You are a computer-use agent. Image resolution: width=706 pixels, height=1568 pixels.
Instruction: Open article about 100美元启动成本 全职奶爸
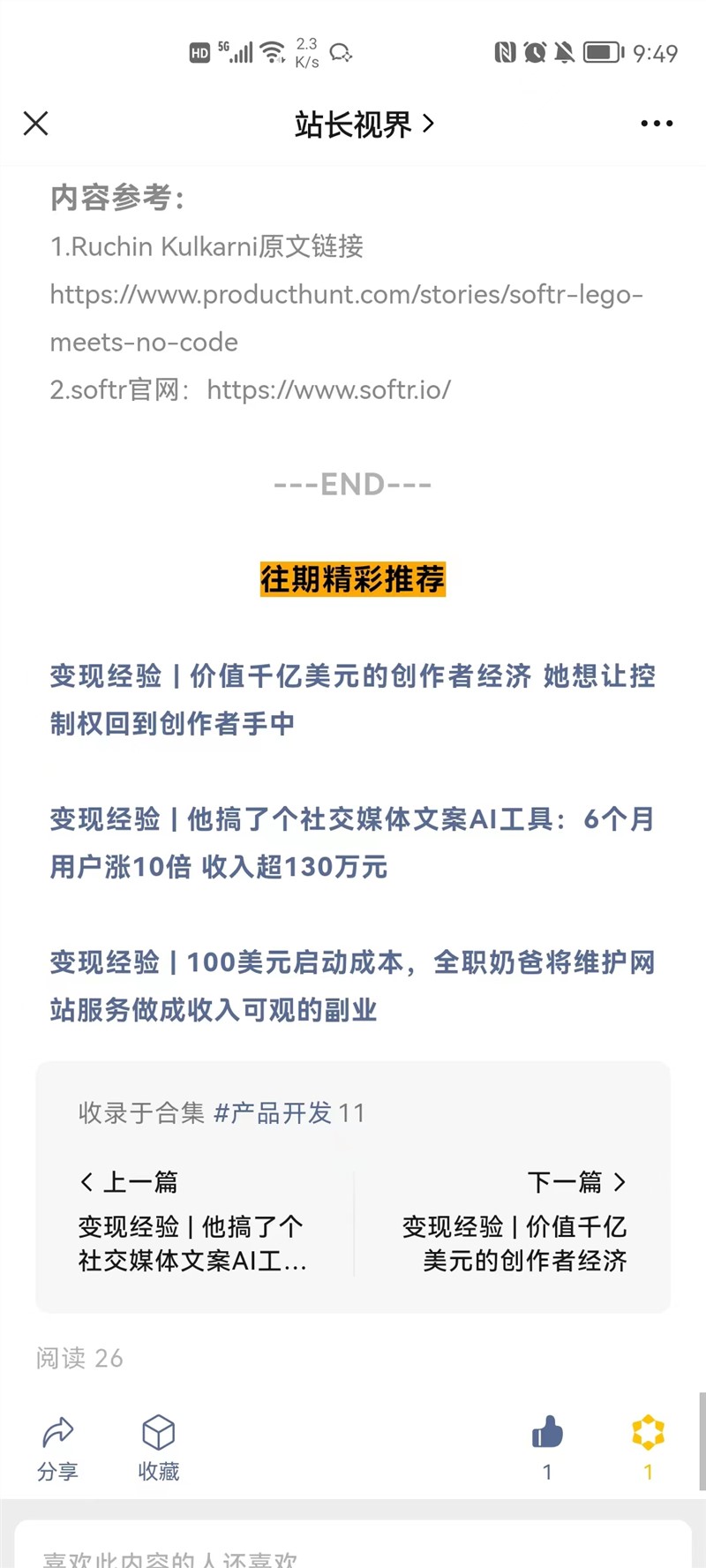pyautogui.click(x=351, y=985)
